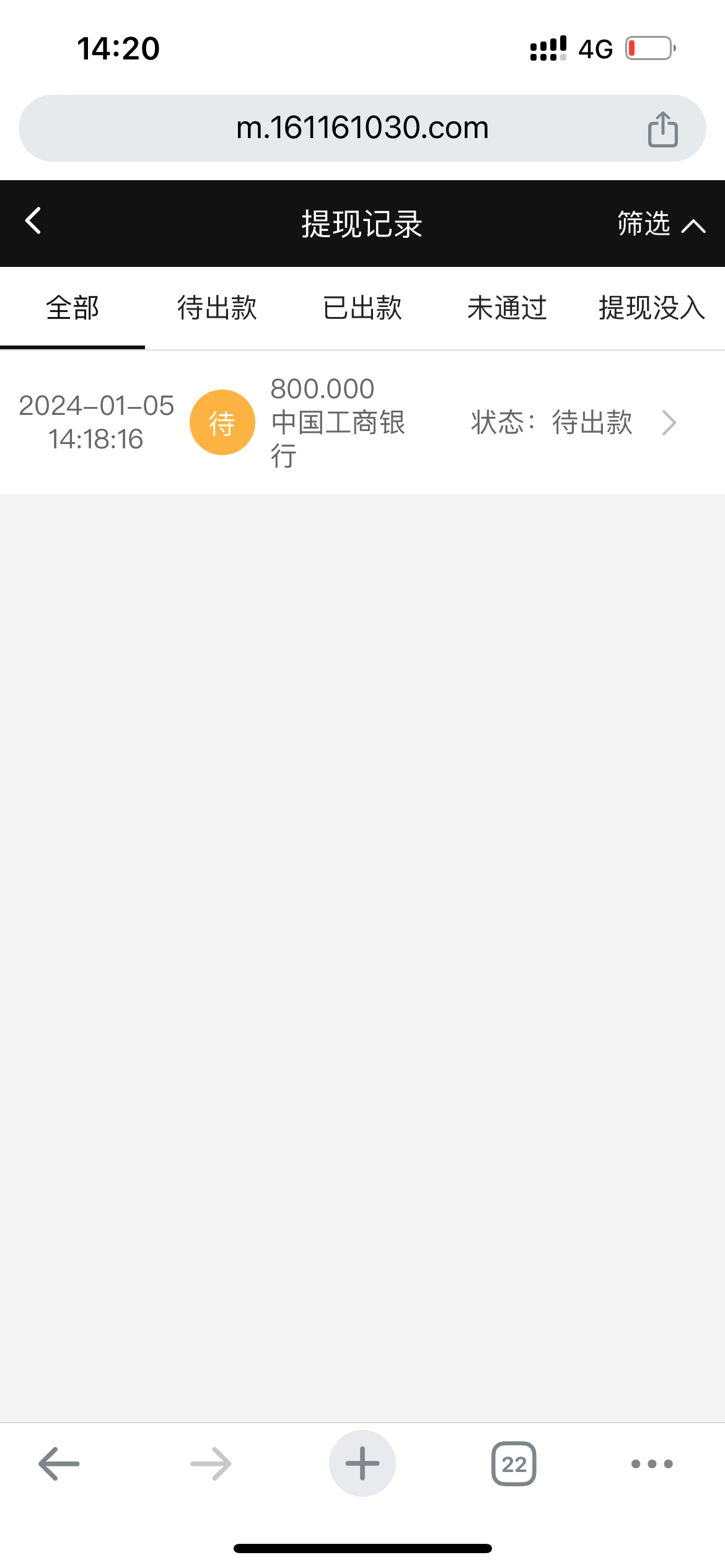Navigate back with the browser back arrow
This screenshot has height=1568, width=725.
pyautogui.click(x=59, y=1464)
